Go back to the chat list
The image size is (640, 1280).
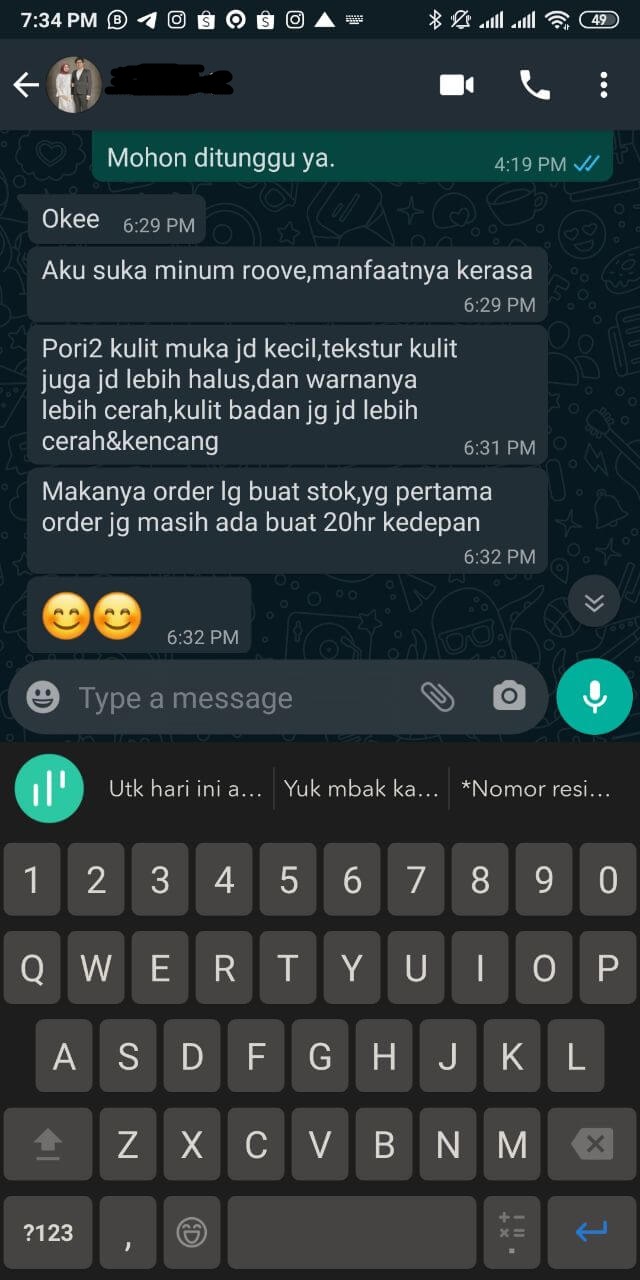(x=26, y=85)
